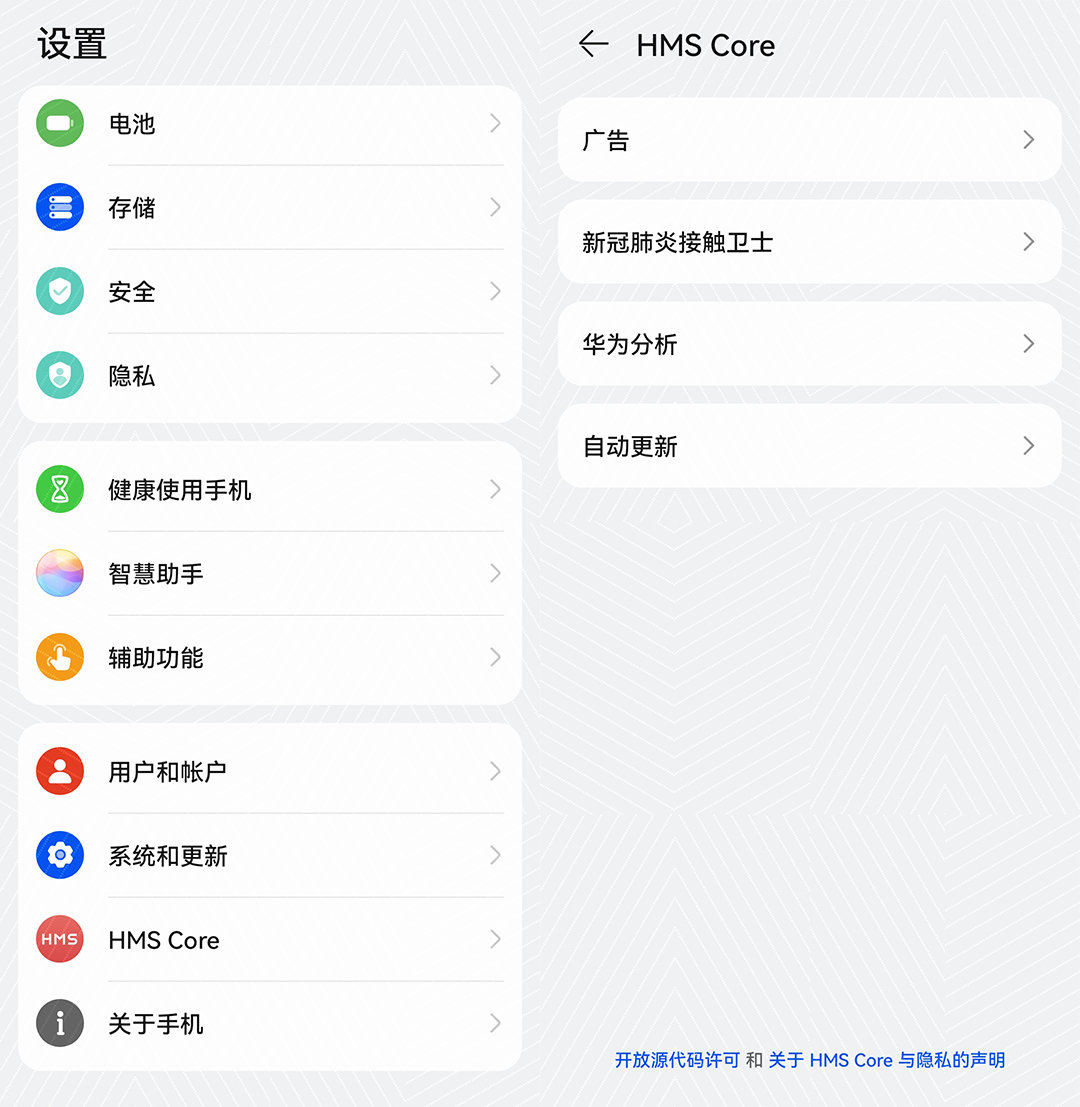The image size is (1080, 1107).
Task: Open 华为分析 settings
Action: pos(808,344)
